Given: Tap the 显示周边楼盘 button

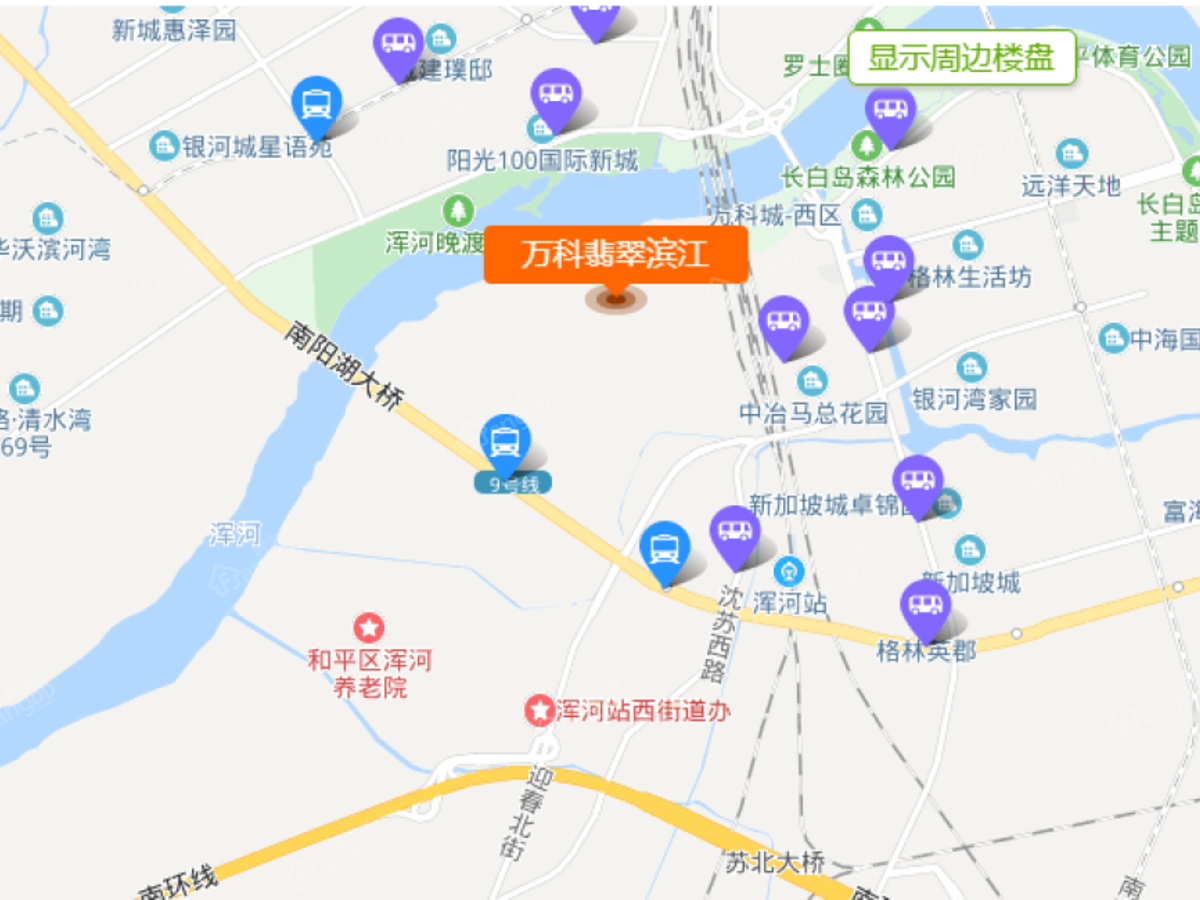Looking at the screenshot, I should [961, 57].
